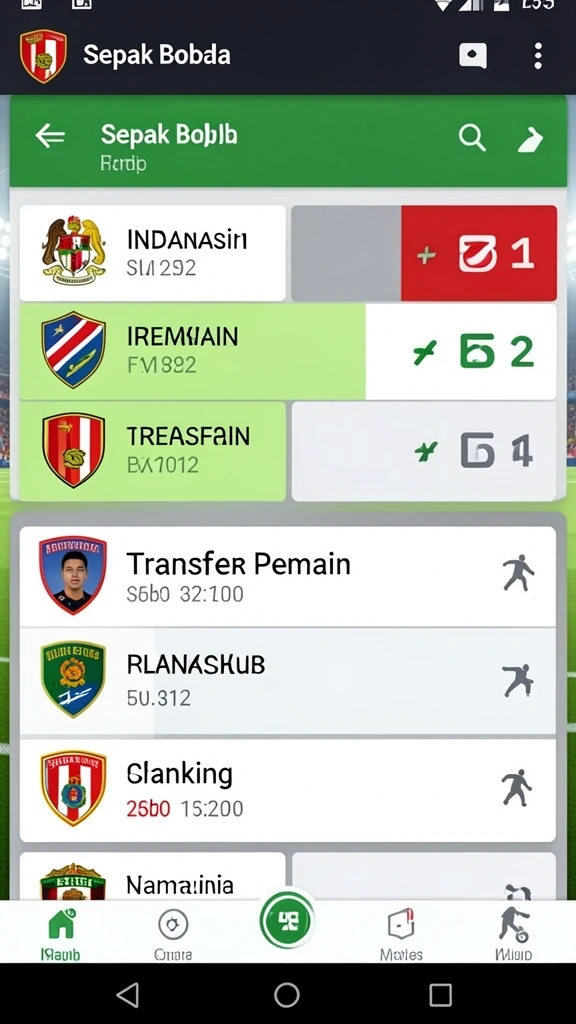Open the TREASFAIN team row
This screenshot has height=1024, width=576.
click(288, 451)
